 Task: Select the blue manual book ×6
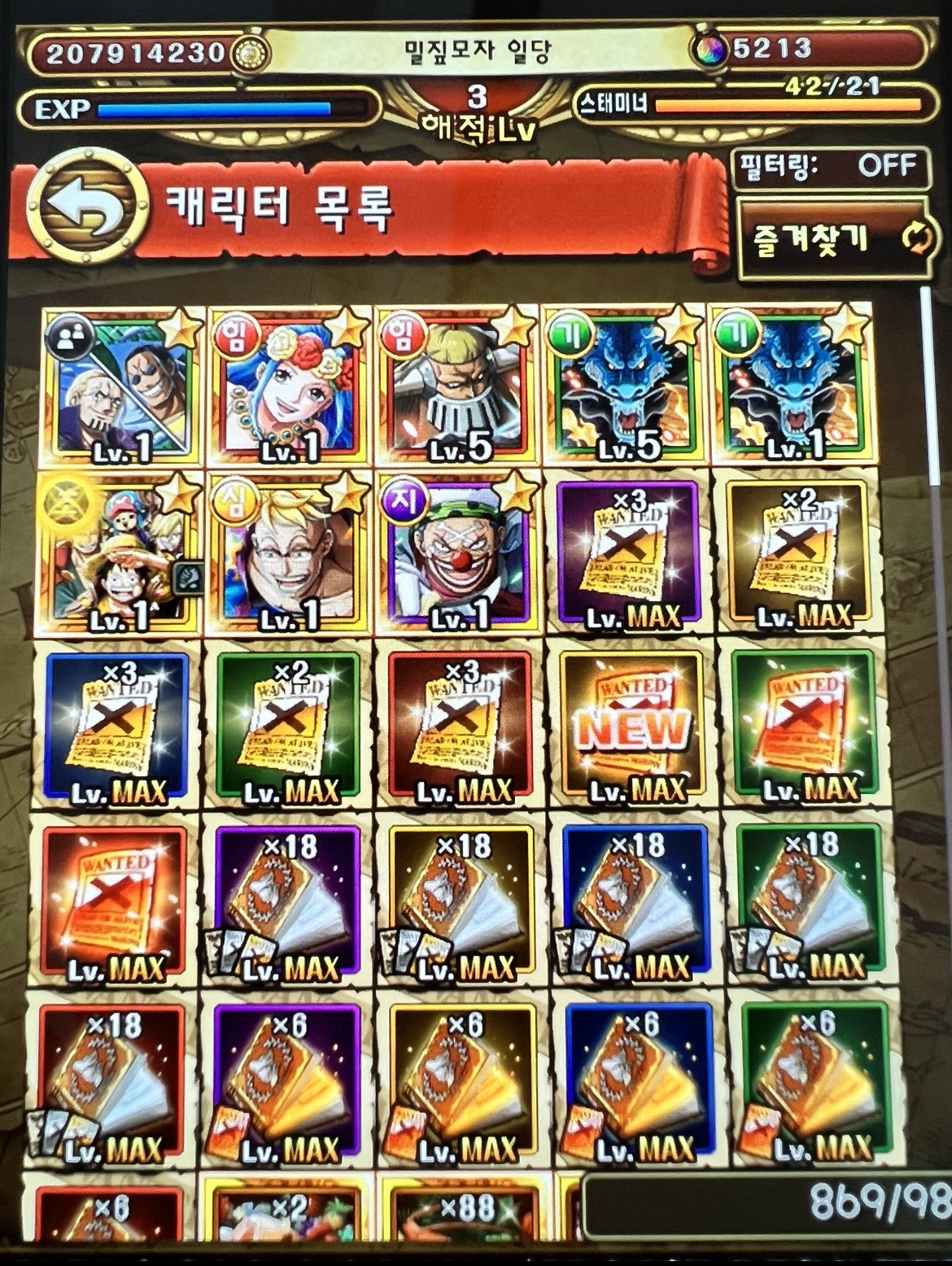coord(637,1080)
